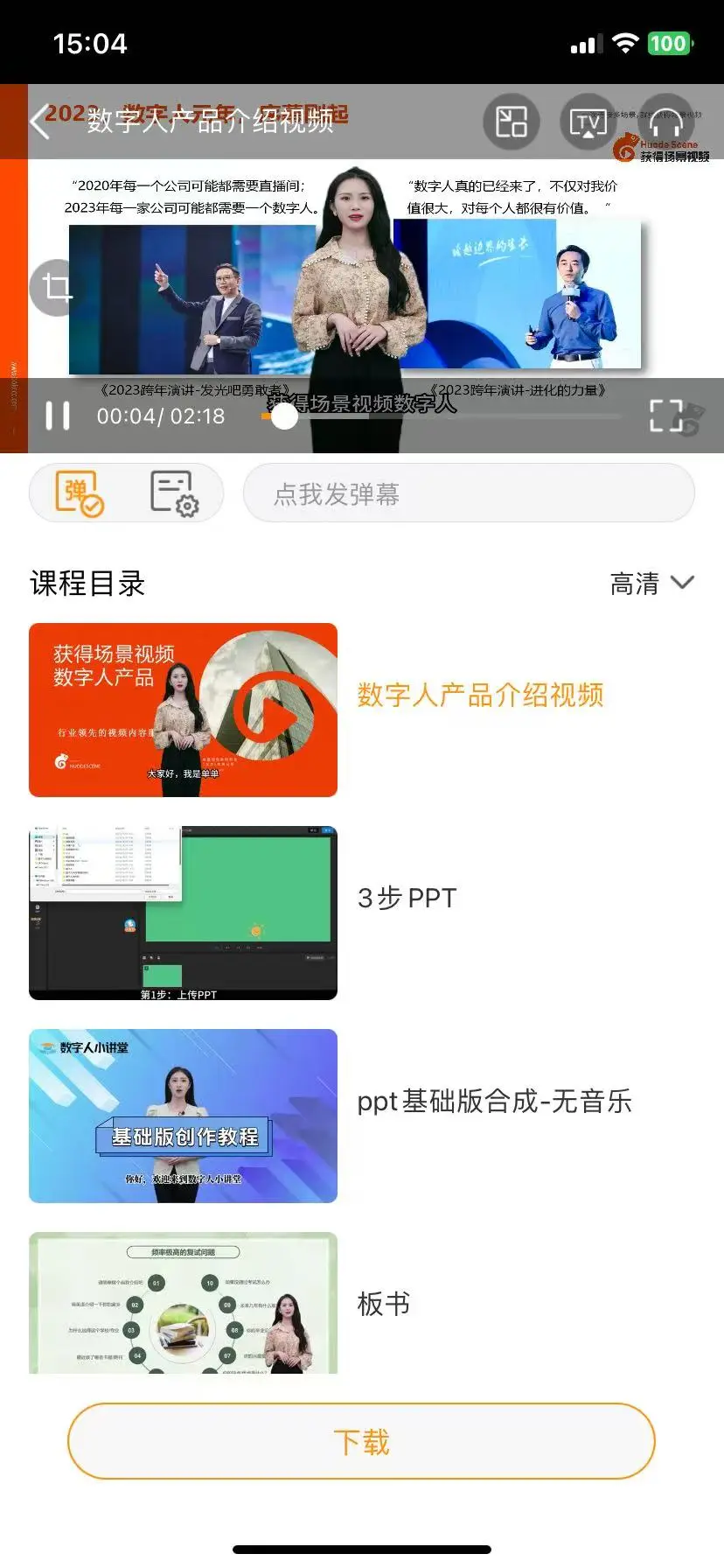Screen dimensions: 724x1568
Task: Switch to audio-only listening mode
Action: (x=666, y=122)
